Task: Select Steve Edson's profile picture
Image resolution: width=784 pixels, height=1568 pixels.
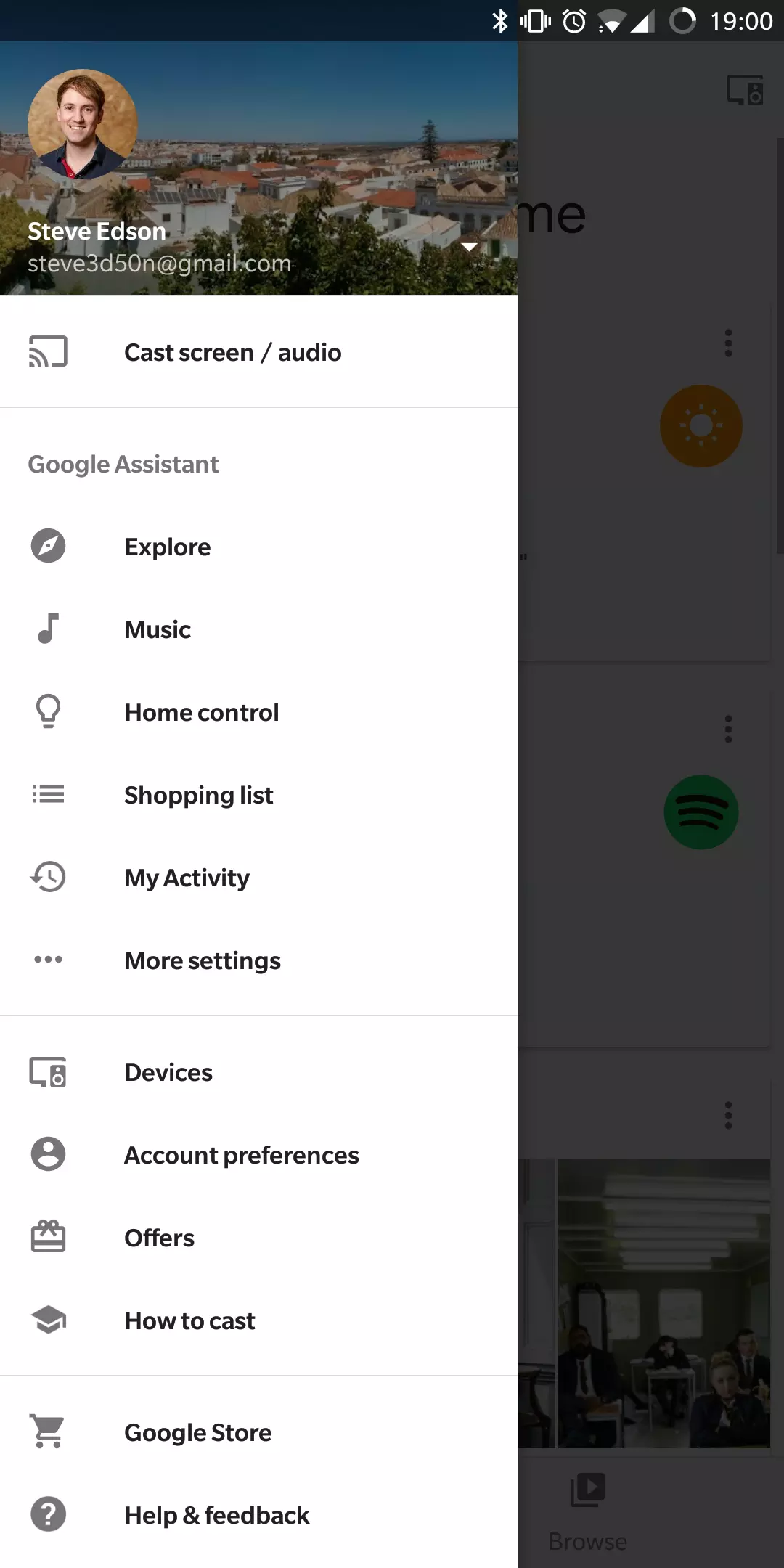Action: [x=83, y=124]
